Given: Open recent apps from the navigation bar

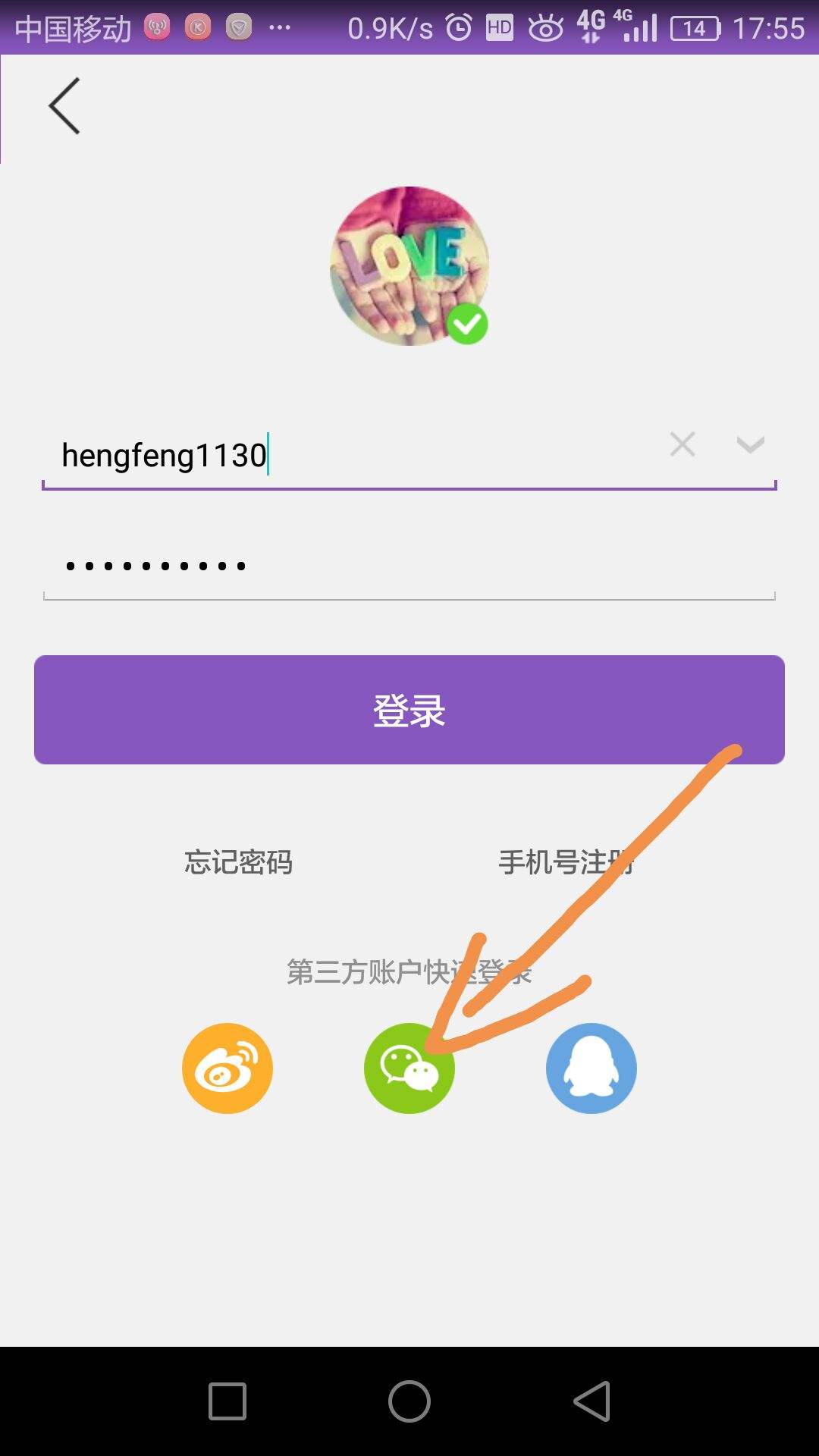Looking at the screenshot, I should [227, 1401].
